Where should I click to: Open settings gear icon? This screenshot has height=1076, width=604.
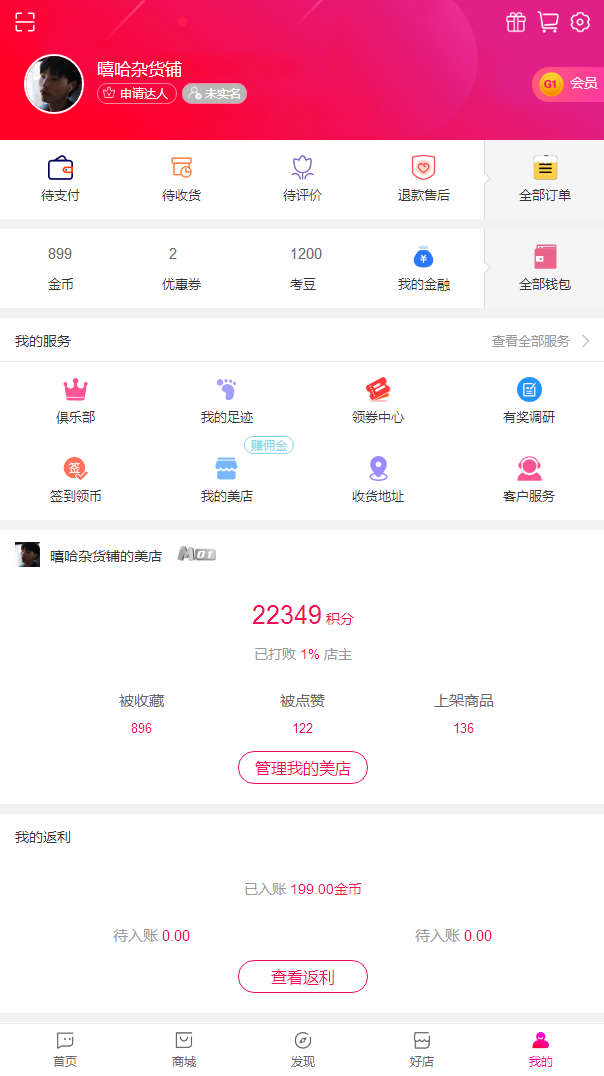tap(580, 22)
